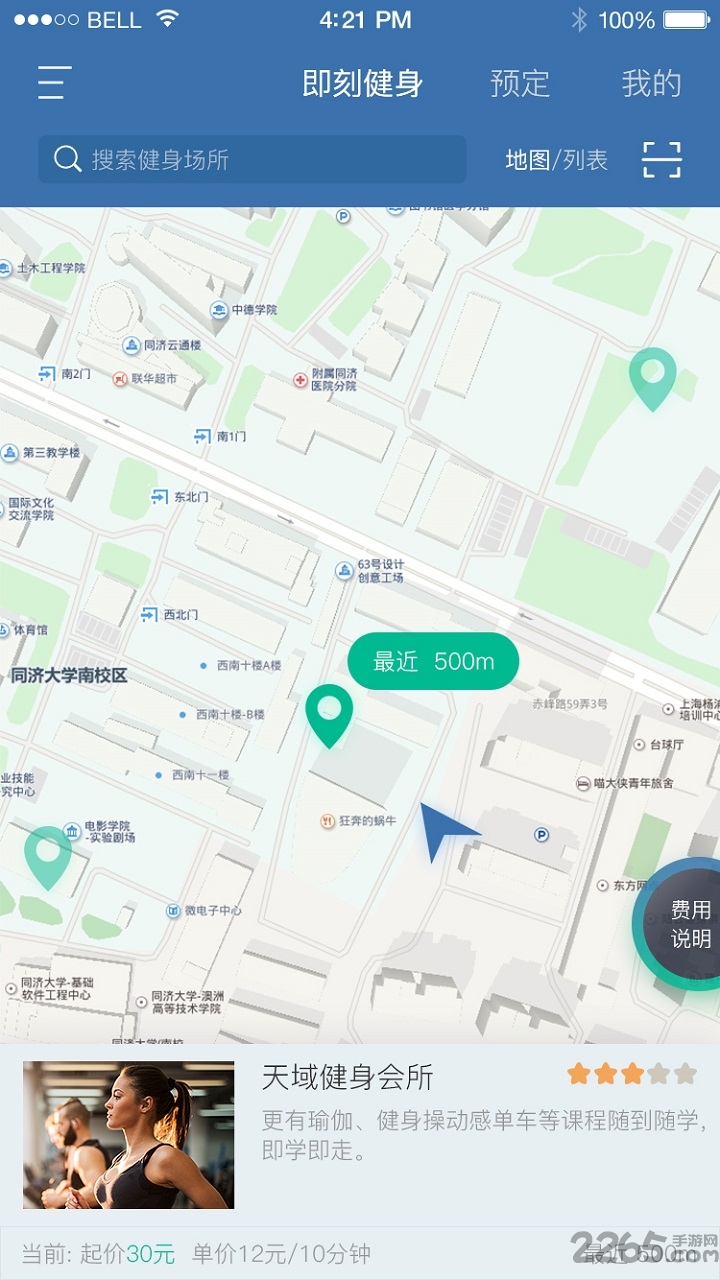Open the 我的 profile tab
Viewport: 720px width, 1280px height.
650,84
